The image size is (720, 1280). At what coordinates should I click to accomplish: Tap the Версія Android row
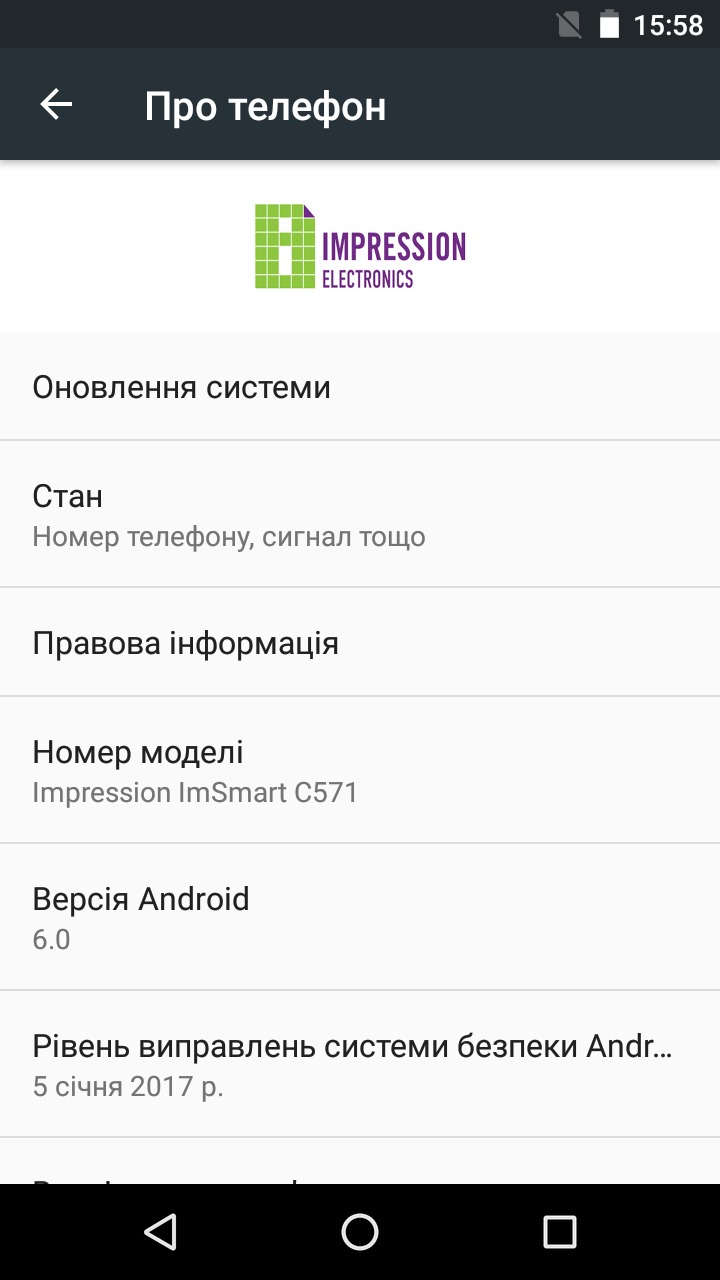click(x=360, y=917)
